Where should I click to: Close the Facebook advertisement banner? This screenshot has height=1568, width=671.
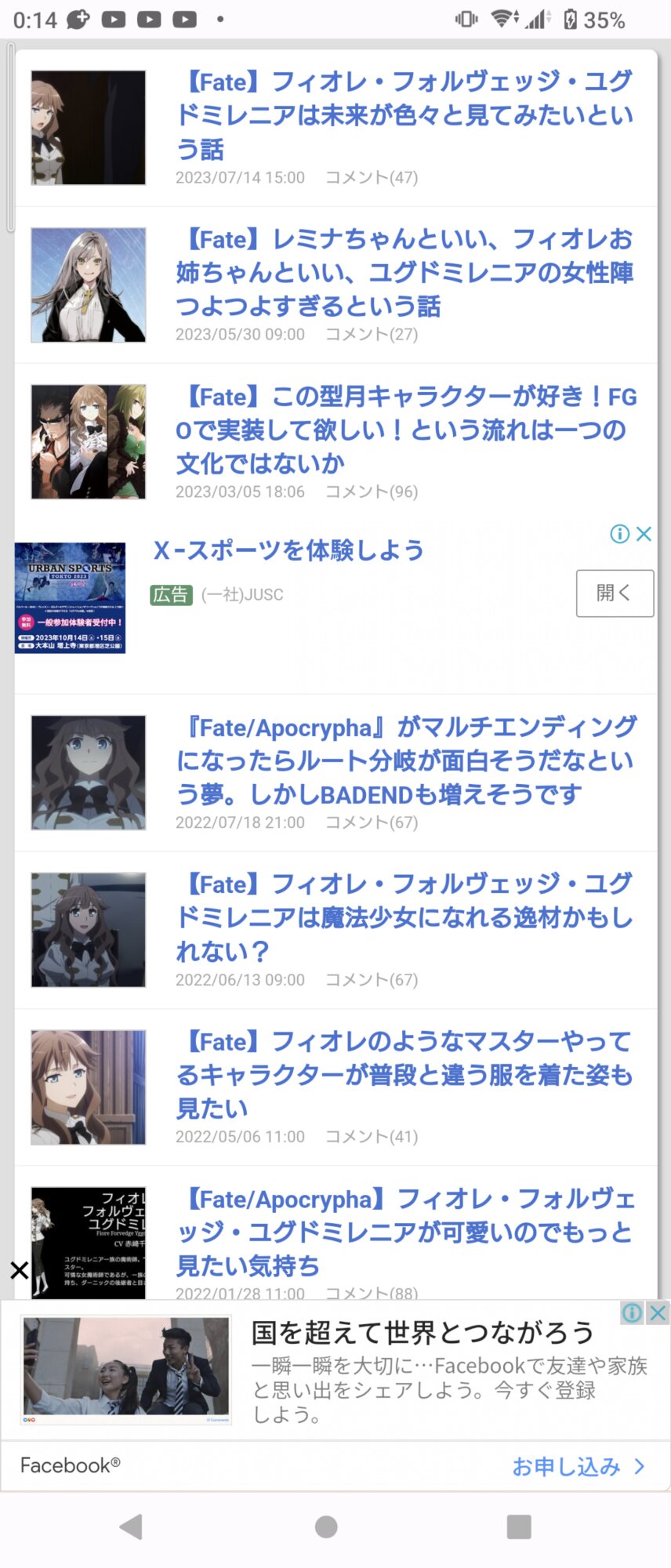658,1312
